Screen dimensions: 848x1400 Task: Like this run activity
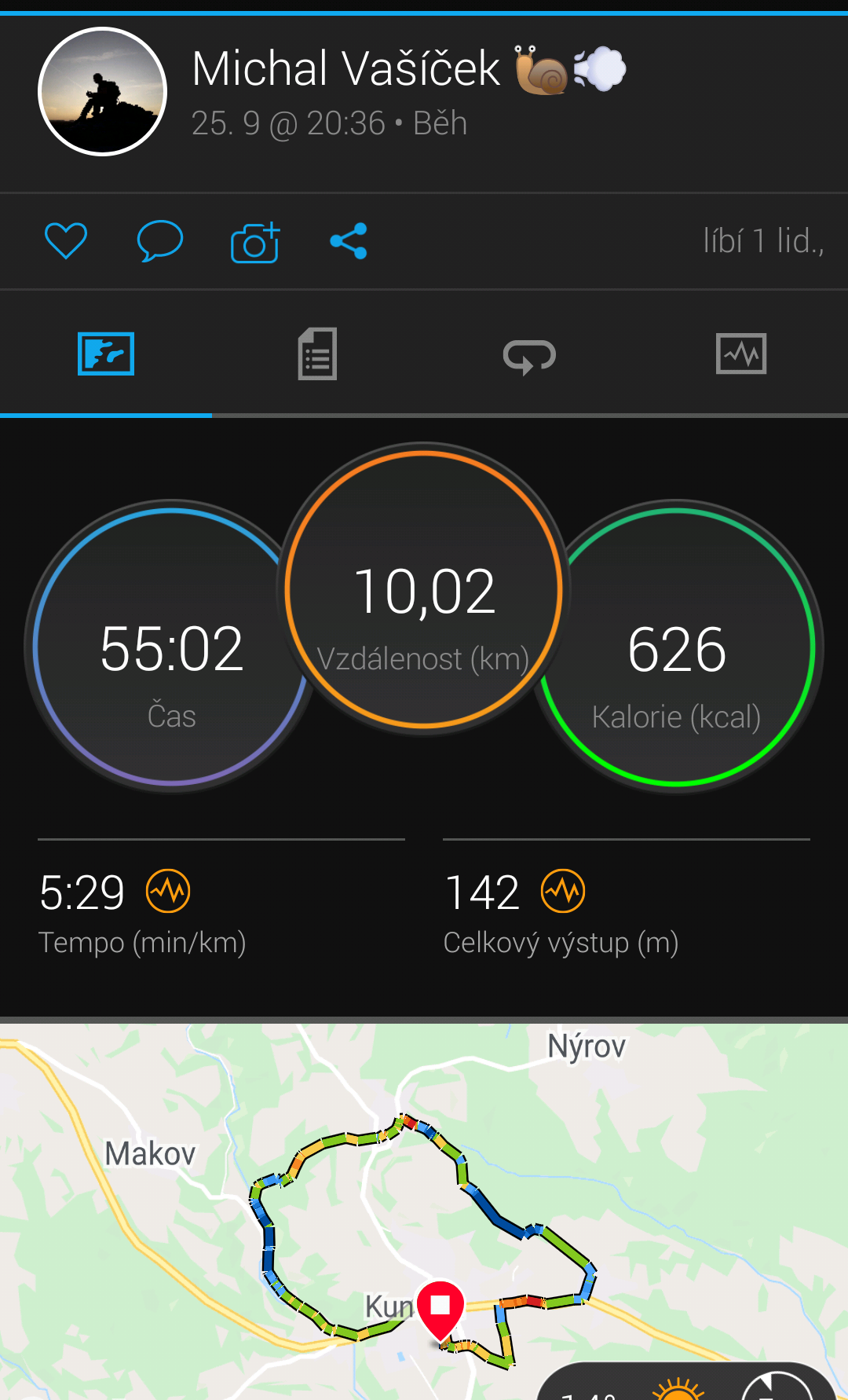pos(66,241)
